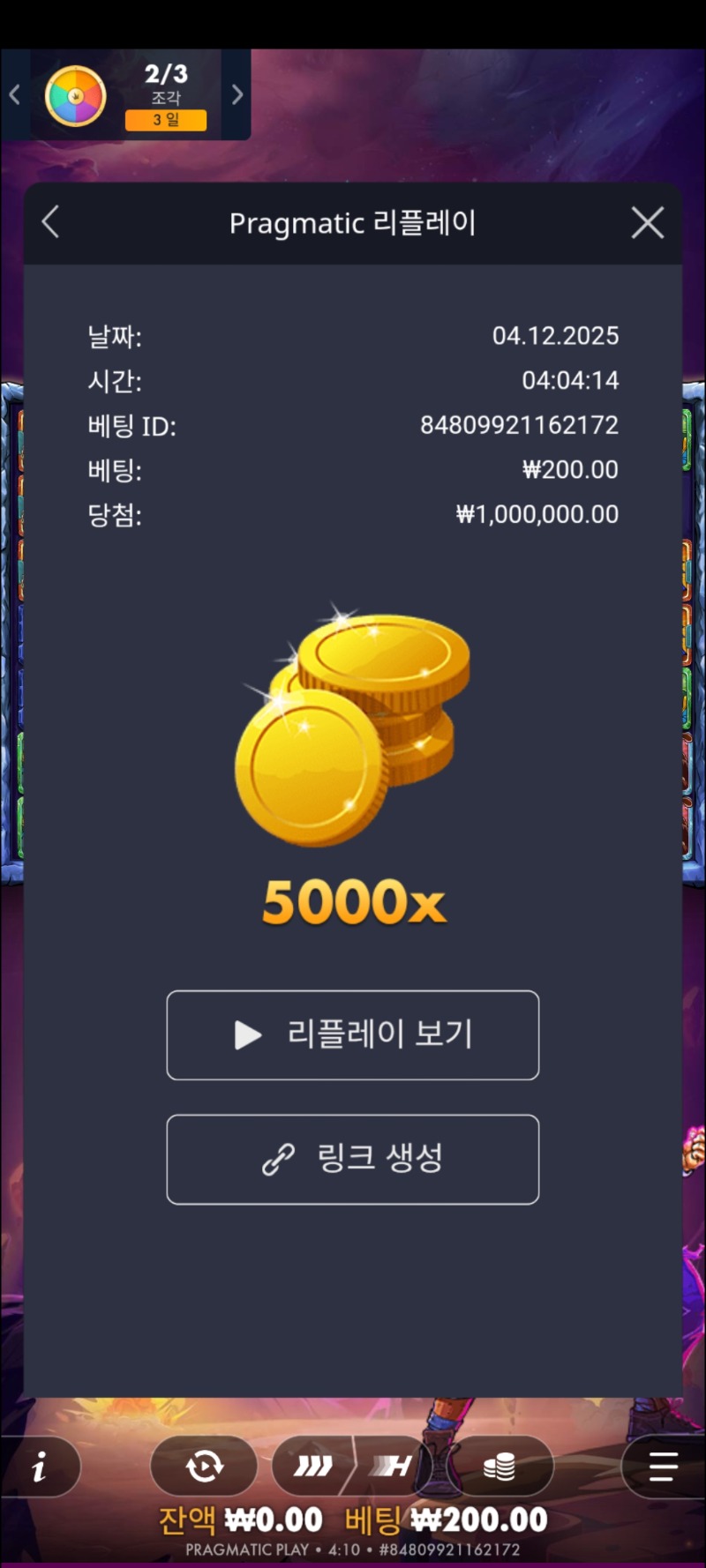Close the Pragmatic 리플레이 dialog
This screenshot has height=1568, width=706.
click(648, 223)
